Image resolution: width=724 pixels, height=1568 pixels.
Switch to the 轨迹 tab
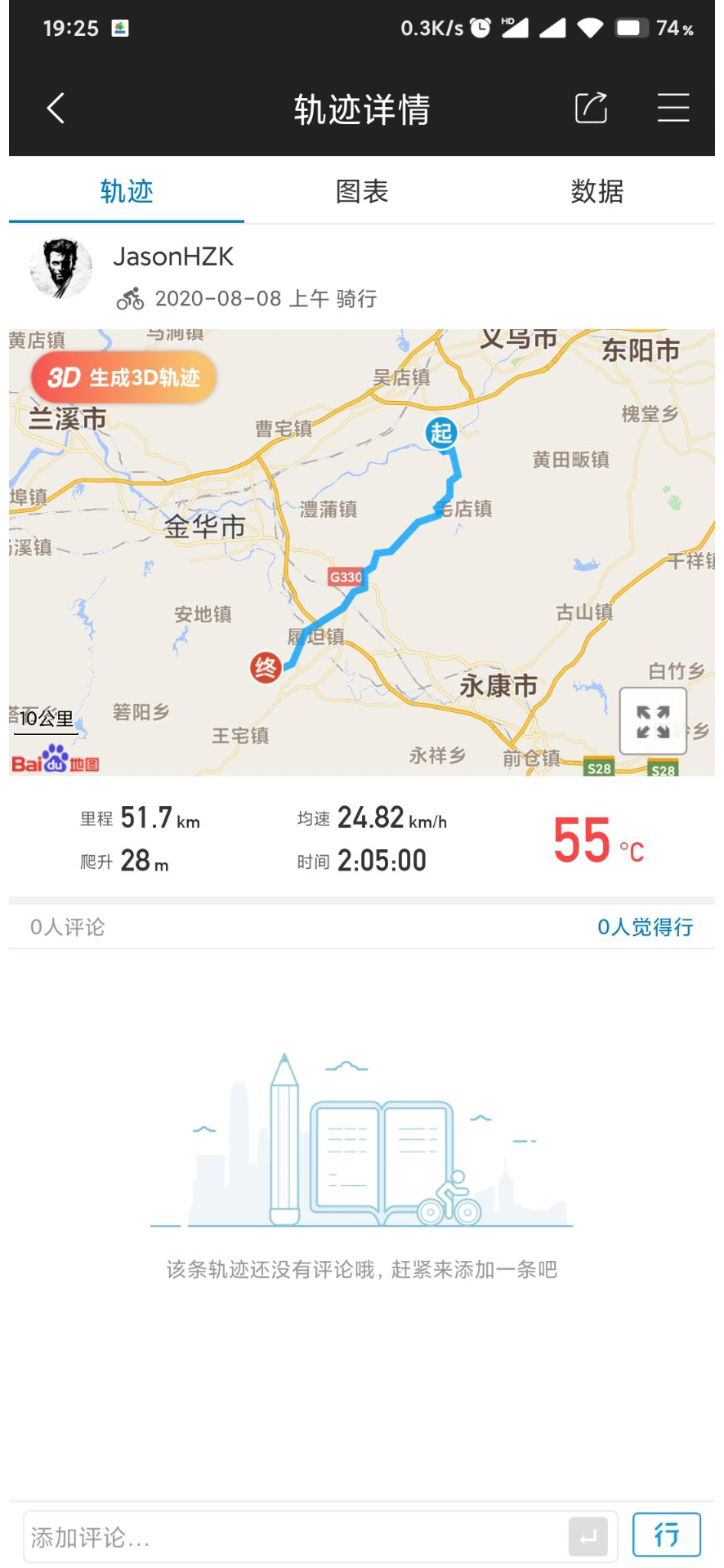point(127,192)
